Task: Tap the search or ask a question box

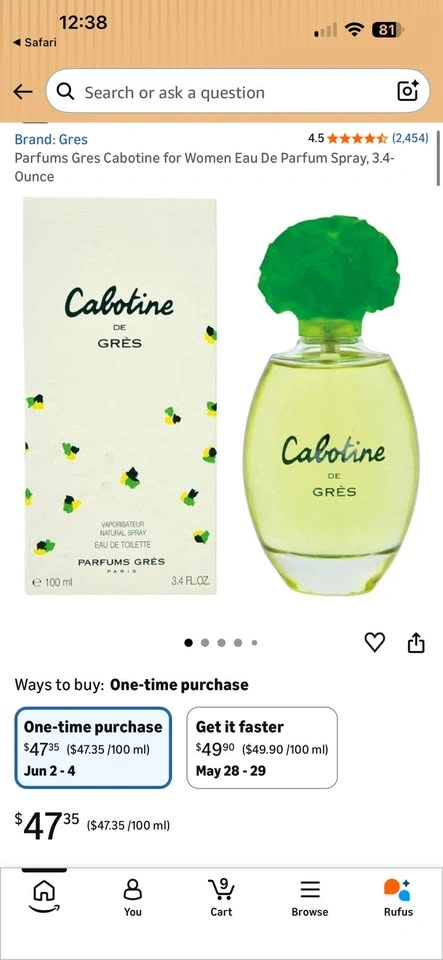Action: click(x=237, y=91)
